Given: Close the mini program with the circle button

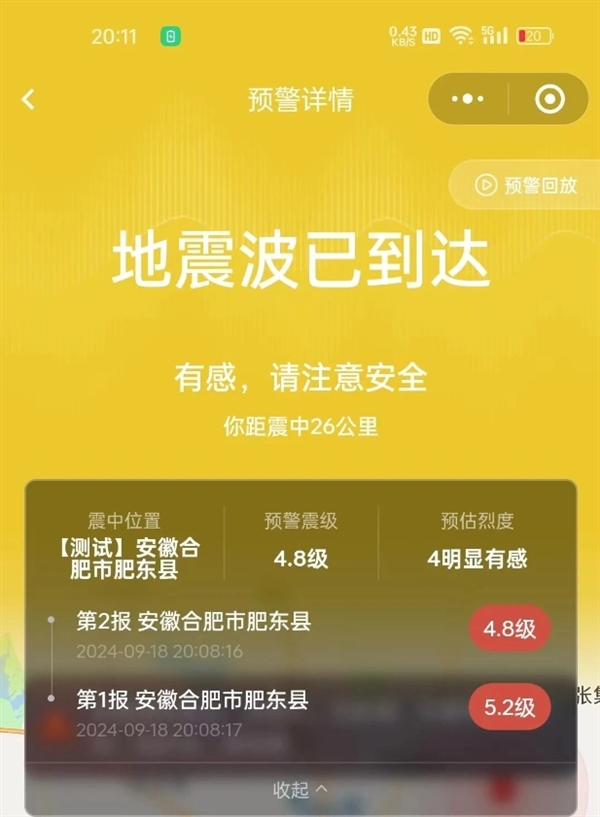Looking at the screenshot, I should pyautogui.click(x=549, y=99).
